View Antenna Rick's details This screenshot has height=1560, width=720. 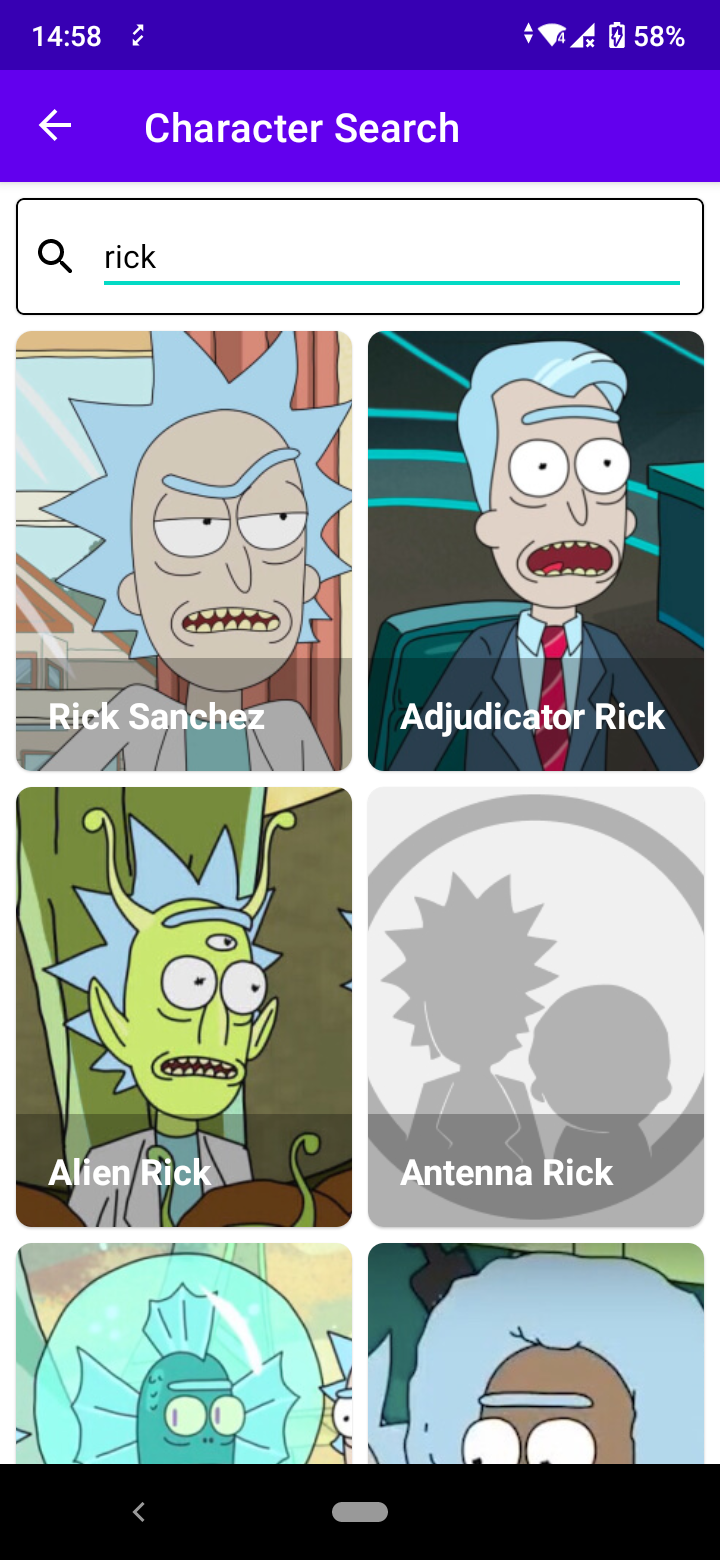pos(536,1006)
